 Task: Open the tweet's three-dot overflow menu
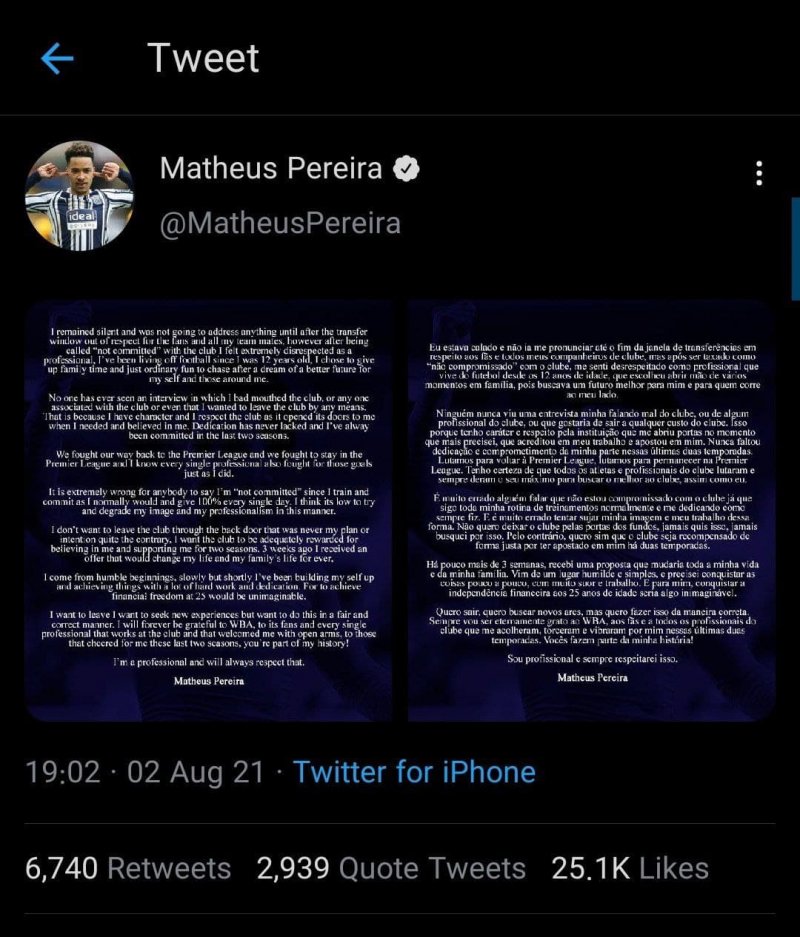pyautogui.click(x=760, y=173)
